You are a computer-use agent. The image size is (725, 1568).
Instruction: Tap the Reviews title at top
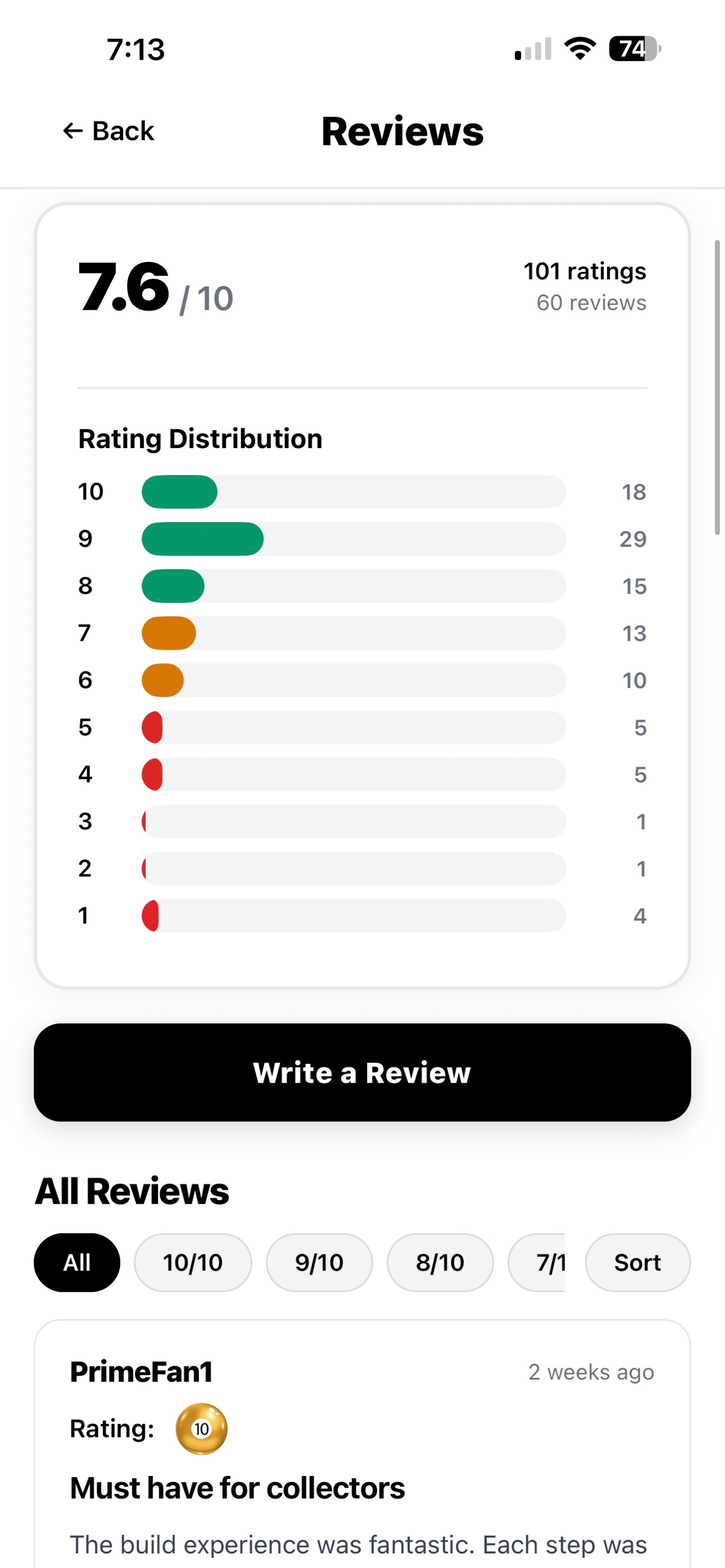coord(401,130)
